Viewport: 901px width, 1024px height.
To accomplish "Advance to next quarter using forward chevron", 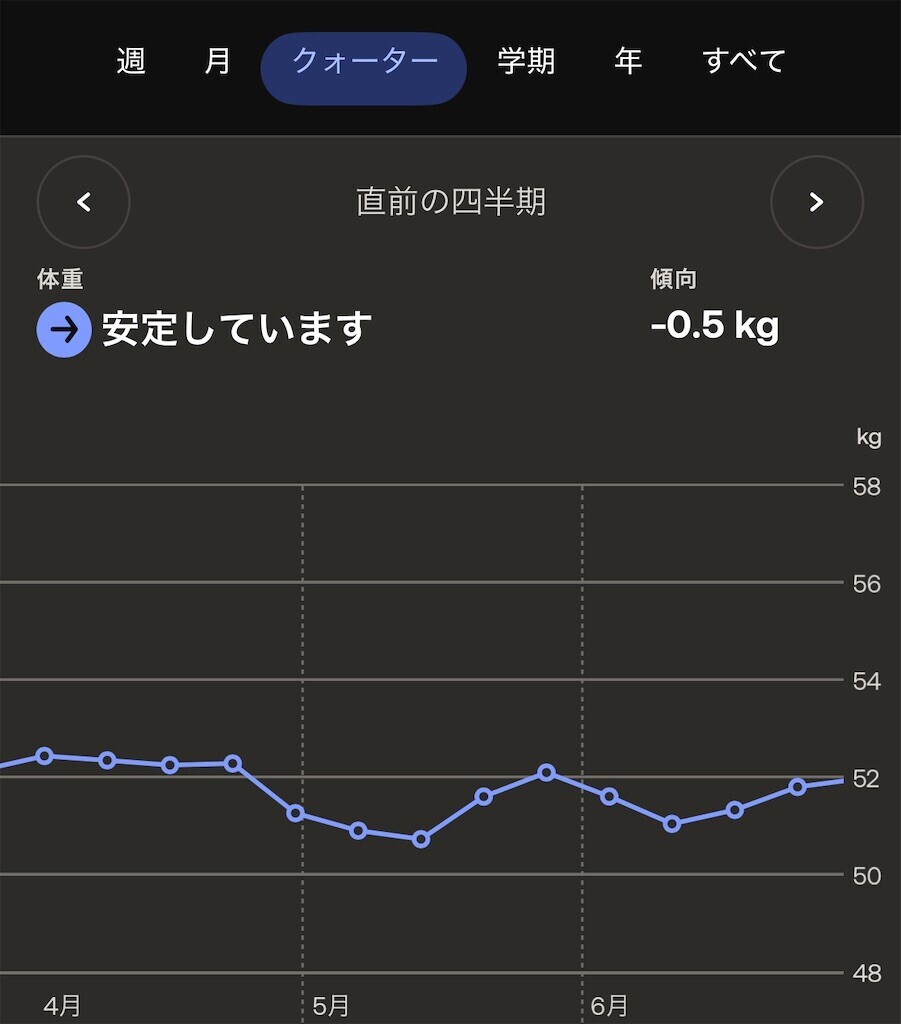I will [x=817, y=202].
